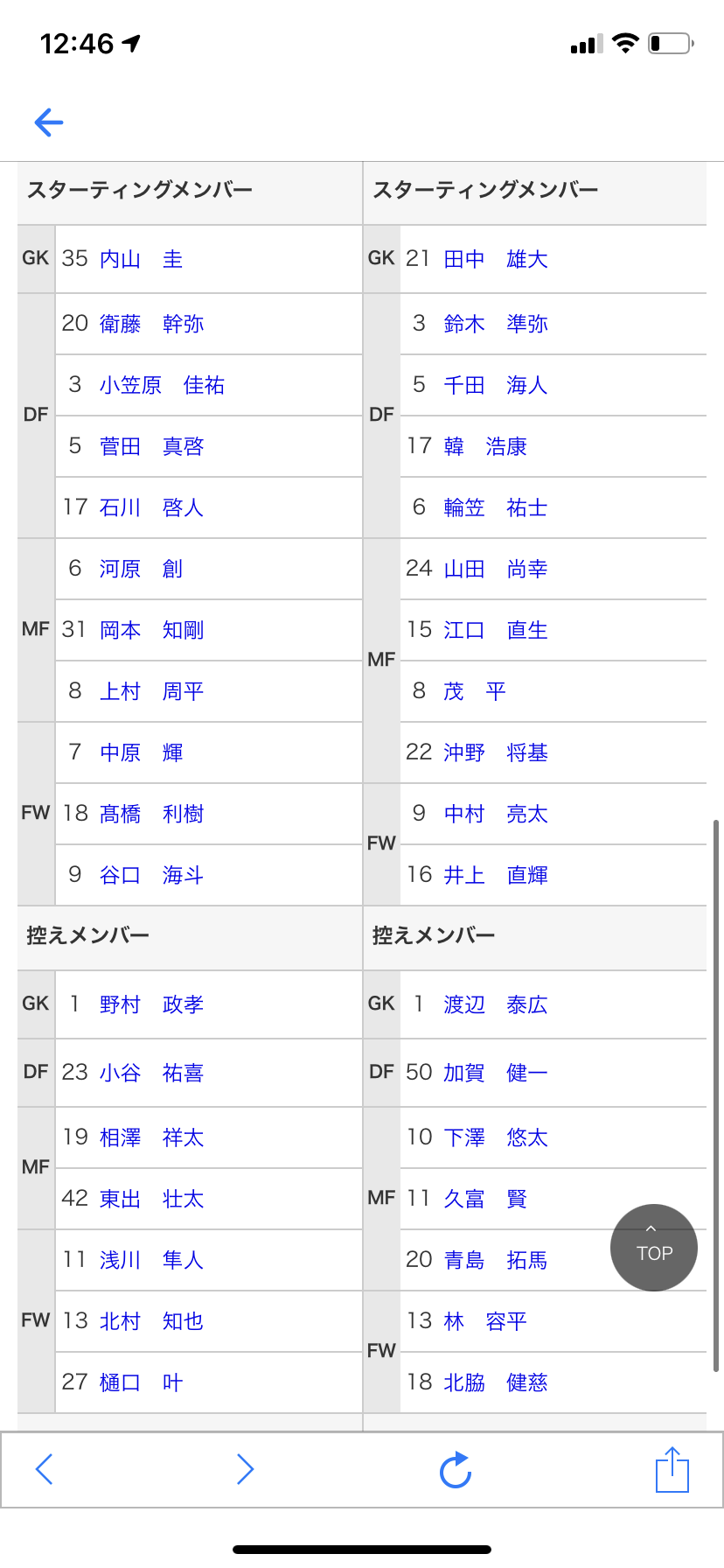Jump to page top with TOP button
This screenshot has width=724, height=1568.
coord(654,1248)
